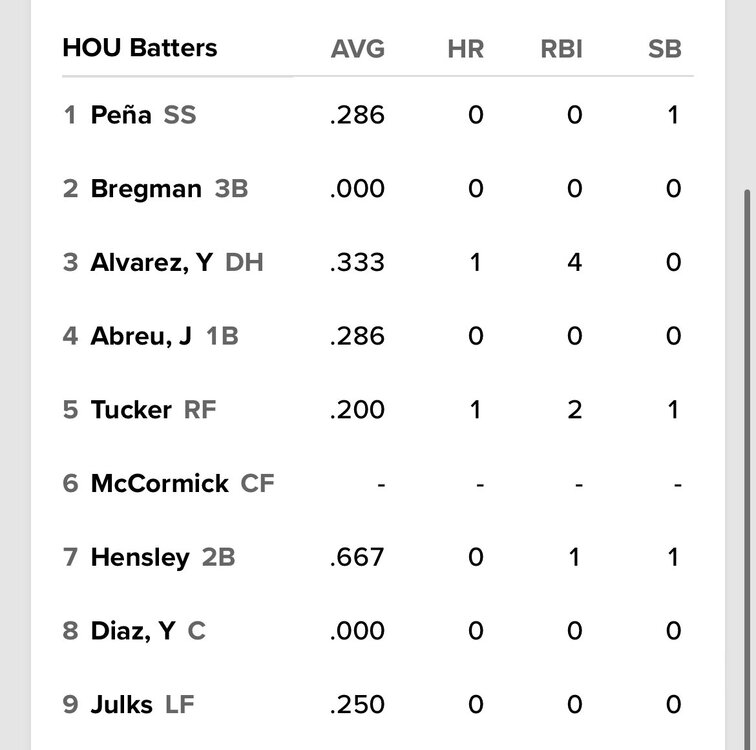This screenshot has width=756, height=750.
Task: Open Bregman's player row
Action: coord(146,189)
